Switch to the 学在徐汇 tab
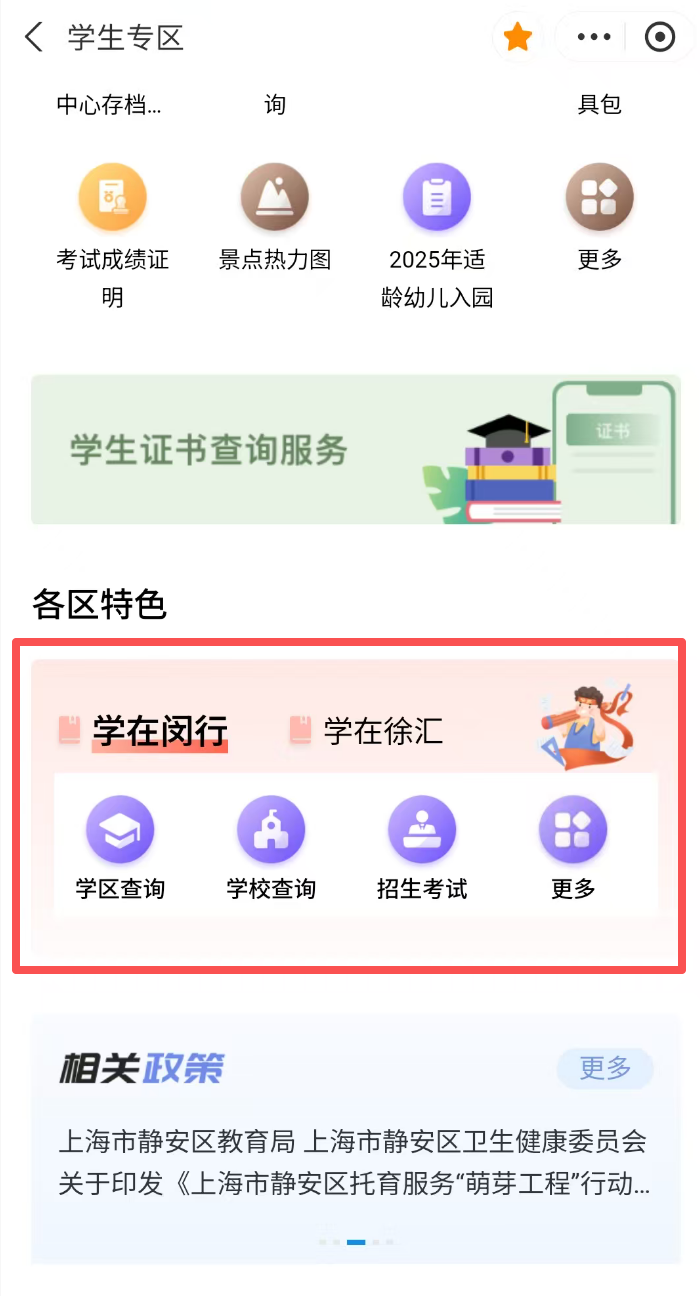Viewport: 700px width, 1296px height. click(382, 731)
